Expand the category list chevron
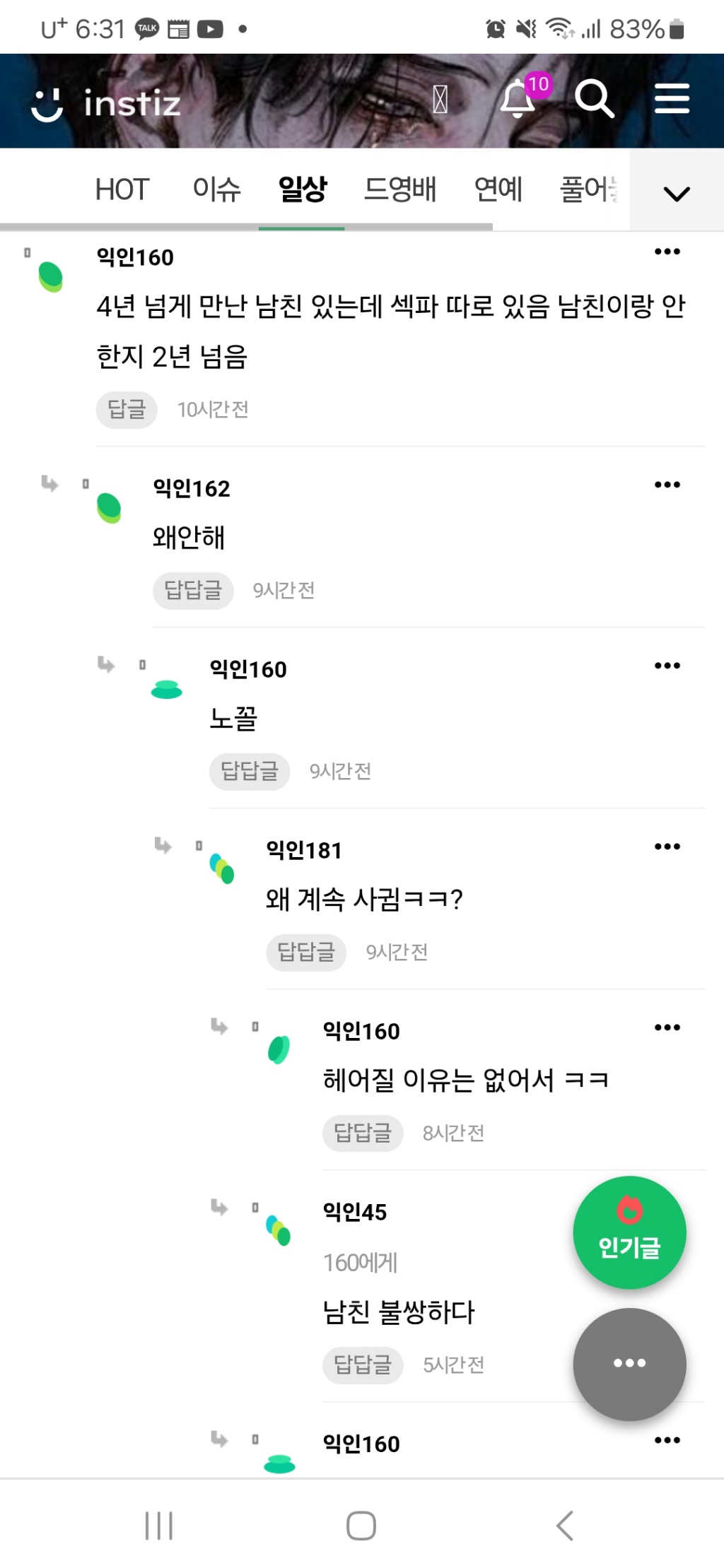 click(x=677, y=193)
